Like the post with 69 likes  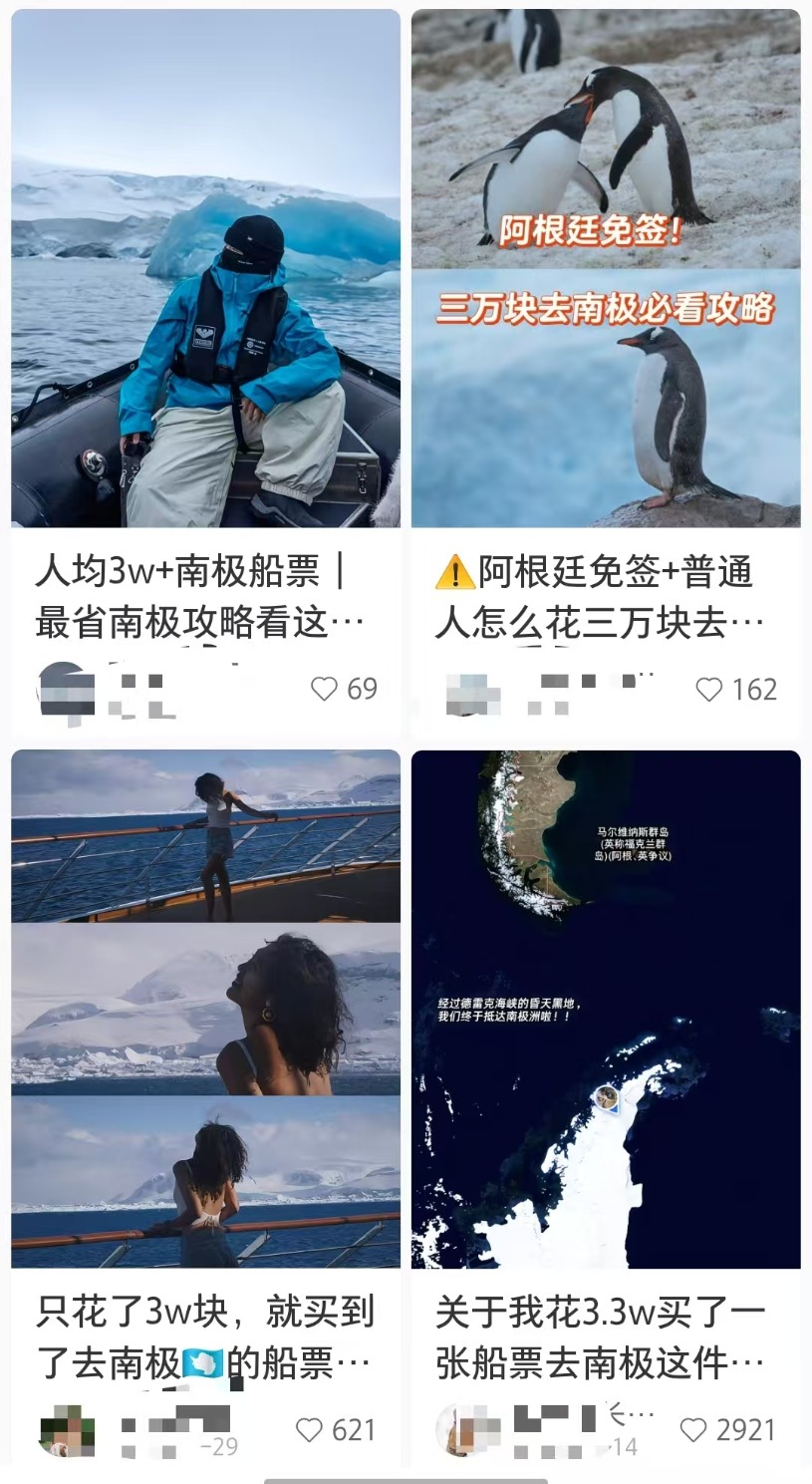(x=325, y=689)
